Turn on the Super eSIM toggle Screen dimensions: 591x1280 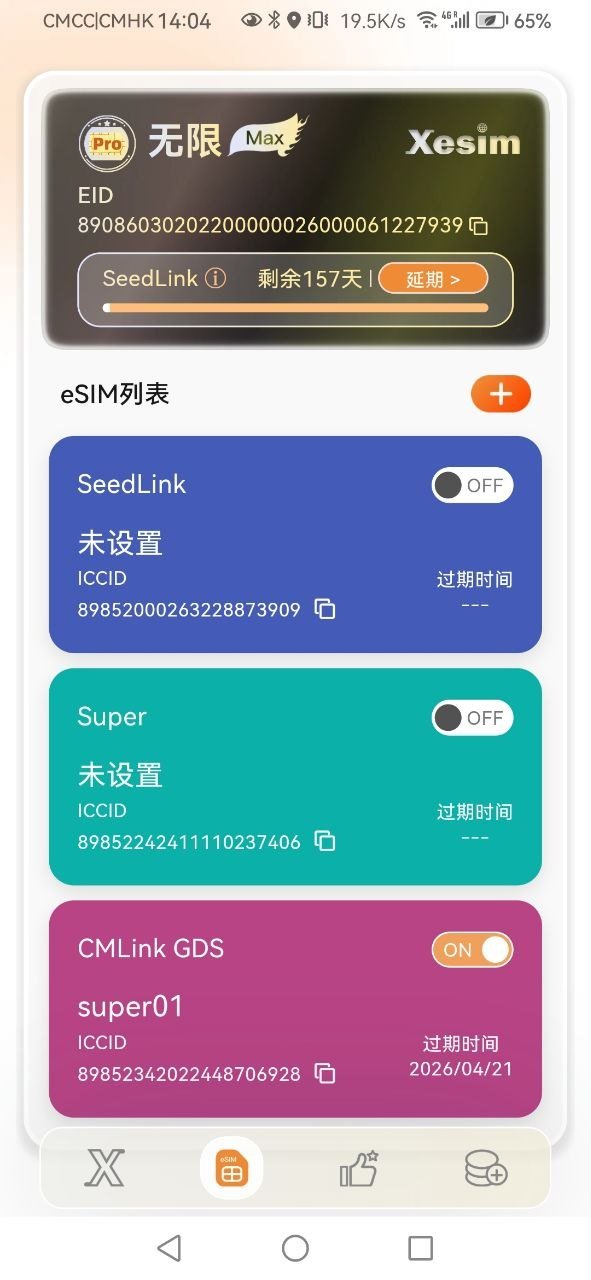click(472, 718)
